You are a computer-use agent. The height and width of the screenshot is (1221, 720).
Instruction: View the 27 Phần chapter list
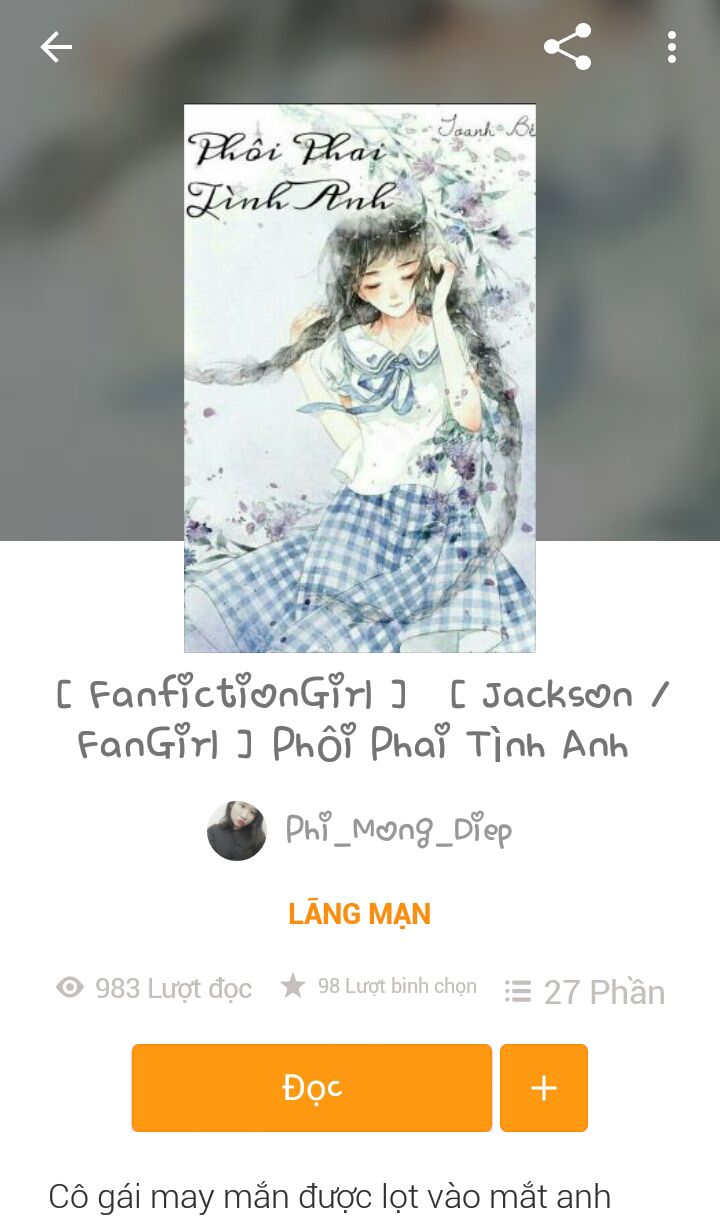[x=585, y=991]
